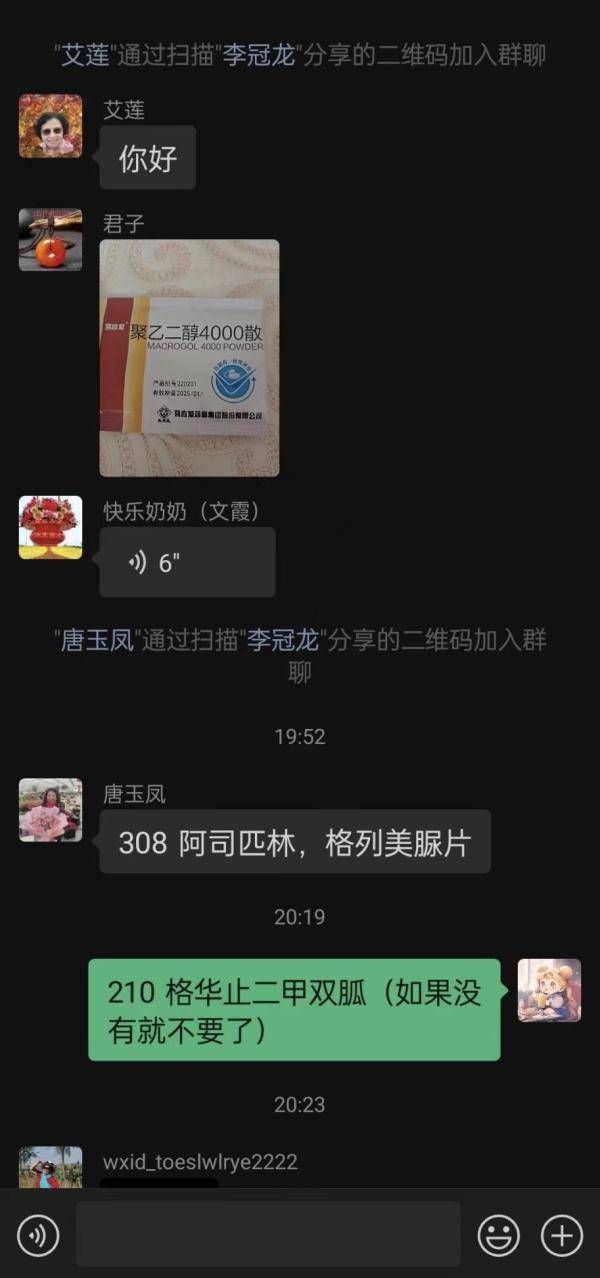This screenshot has width=600, height=1278.
Task: Open the plus attachments menu
Action: (562, 1237)
